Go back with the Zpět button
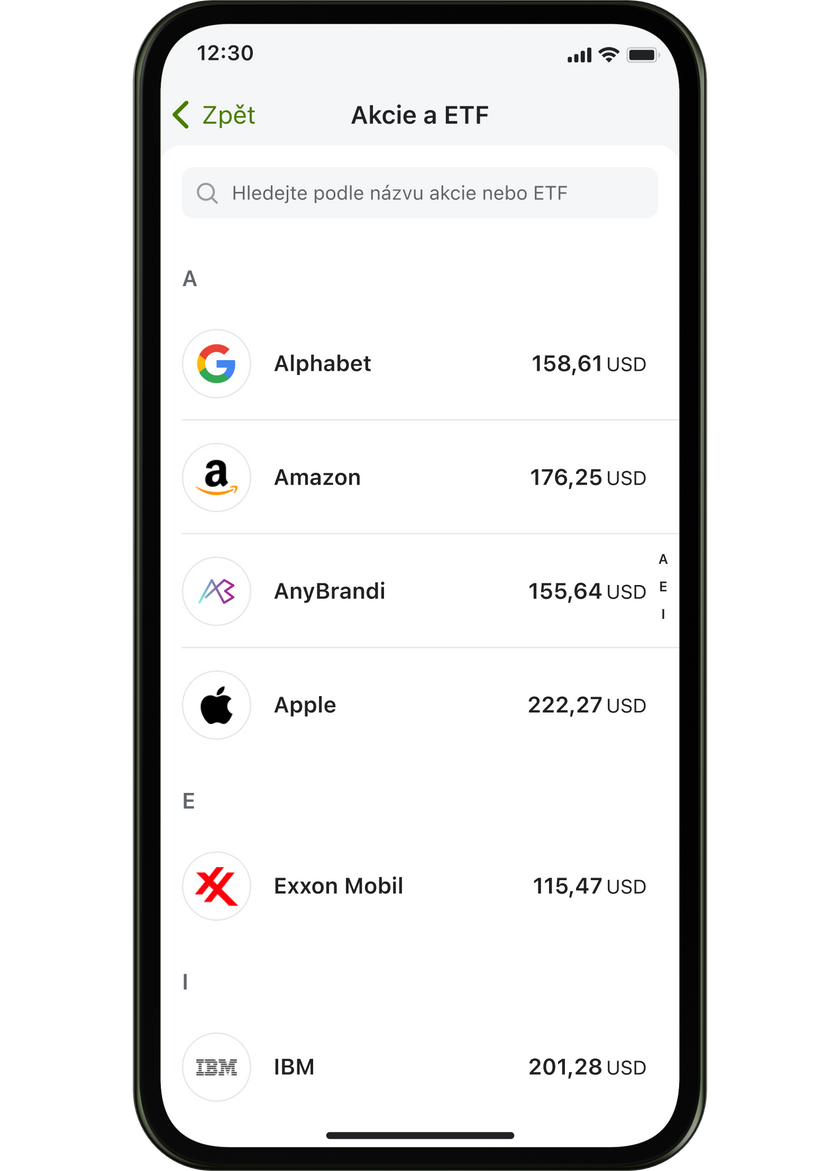 214,115
